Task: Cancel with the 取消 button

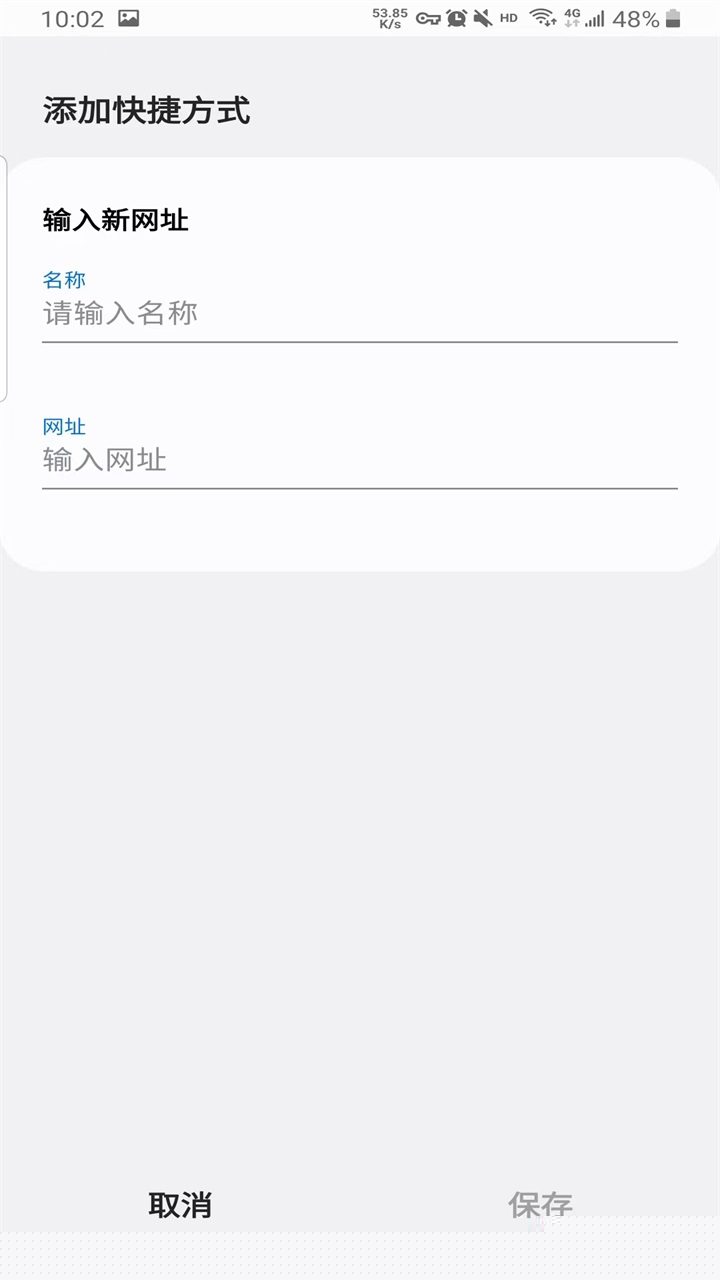Action: [x=180, y=1204]
